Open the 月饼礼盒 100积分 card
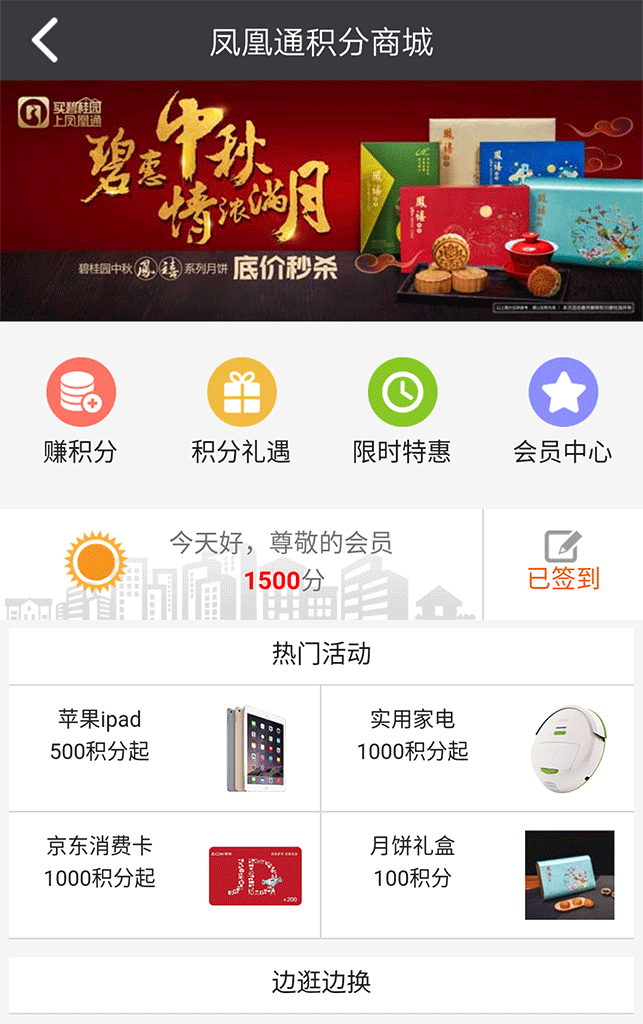 [x=477, y=875]
